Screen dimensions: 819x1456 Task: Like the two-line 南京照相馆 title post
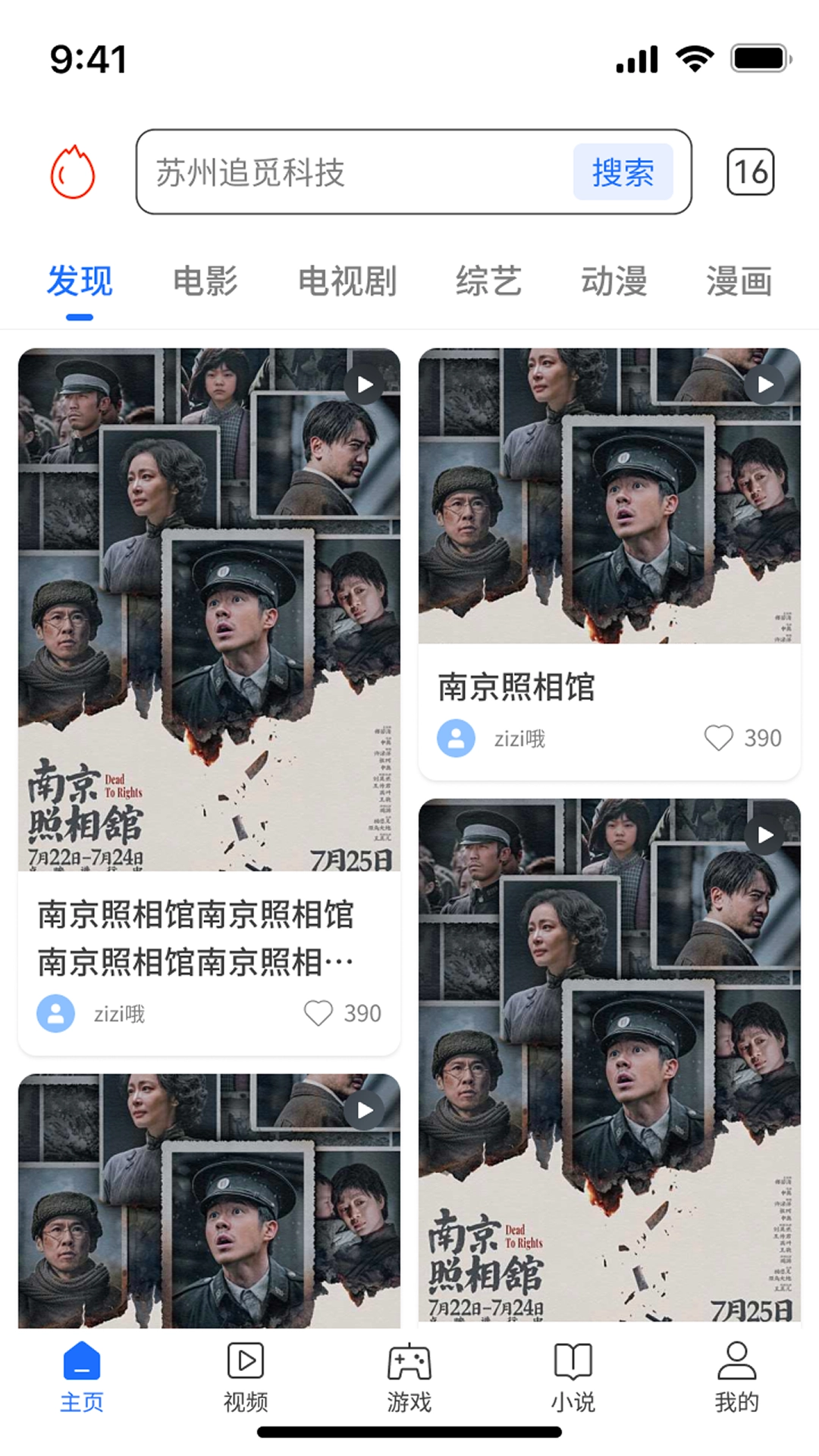318,1013
